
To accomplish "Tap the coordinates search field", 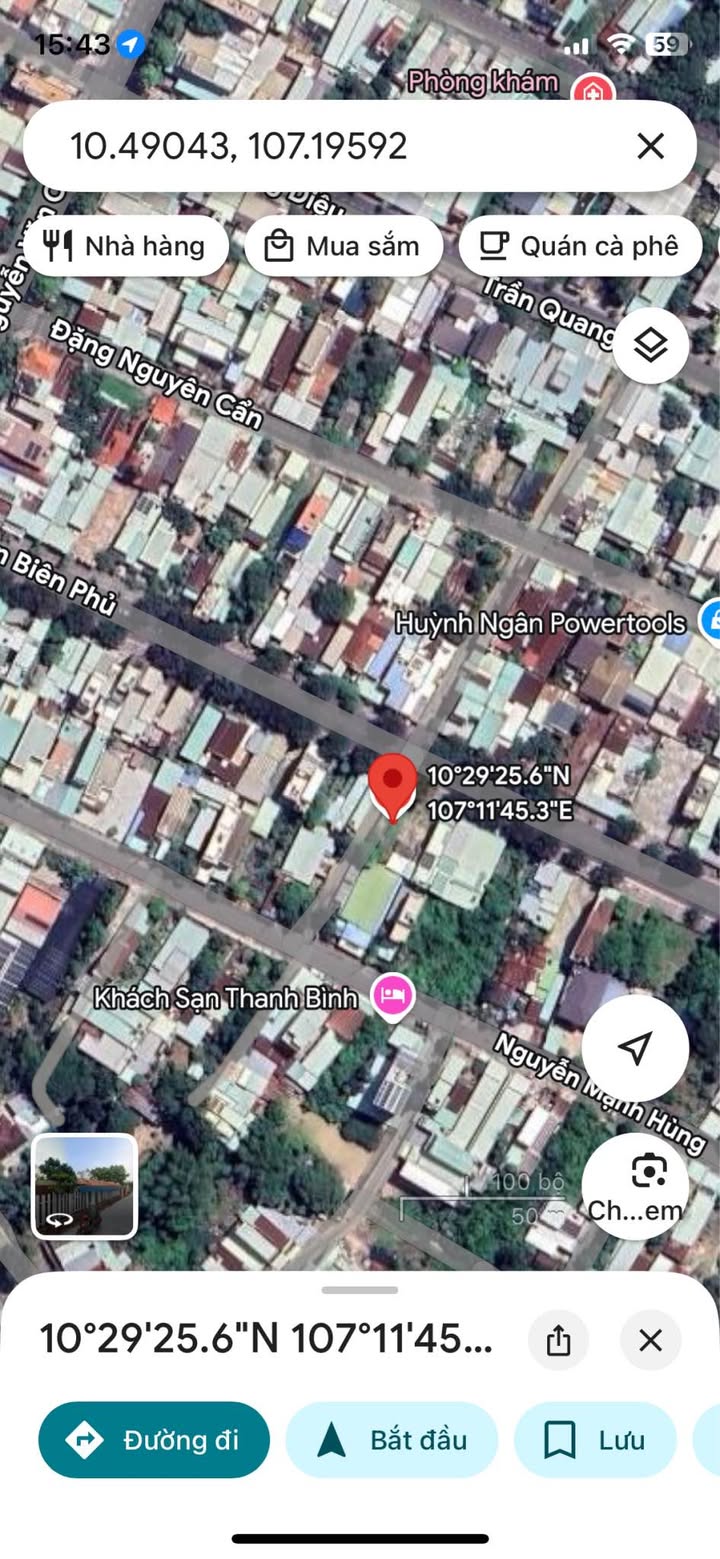I will (330, 147).
